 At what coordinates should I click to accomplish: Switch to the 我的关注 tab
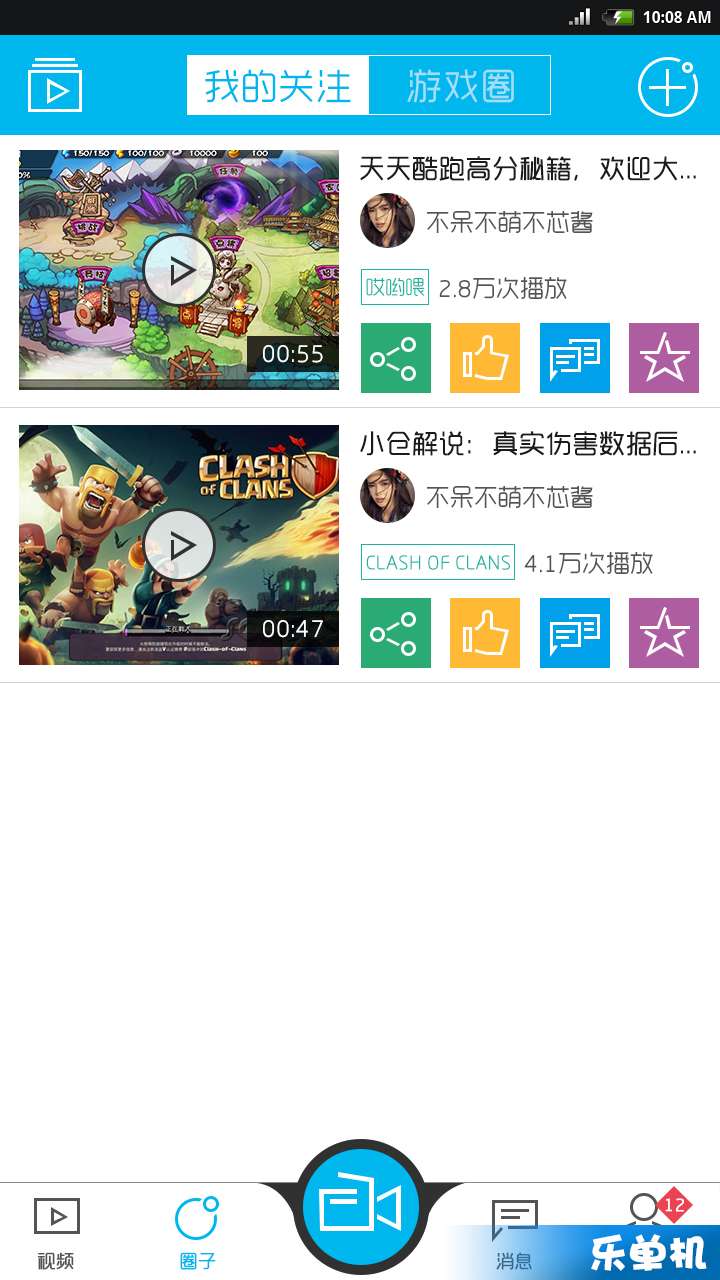278,86
